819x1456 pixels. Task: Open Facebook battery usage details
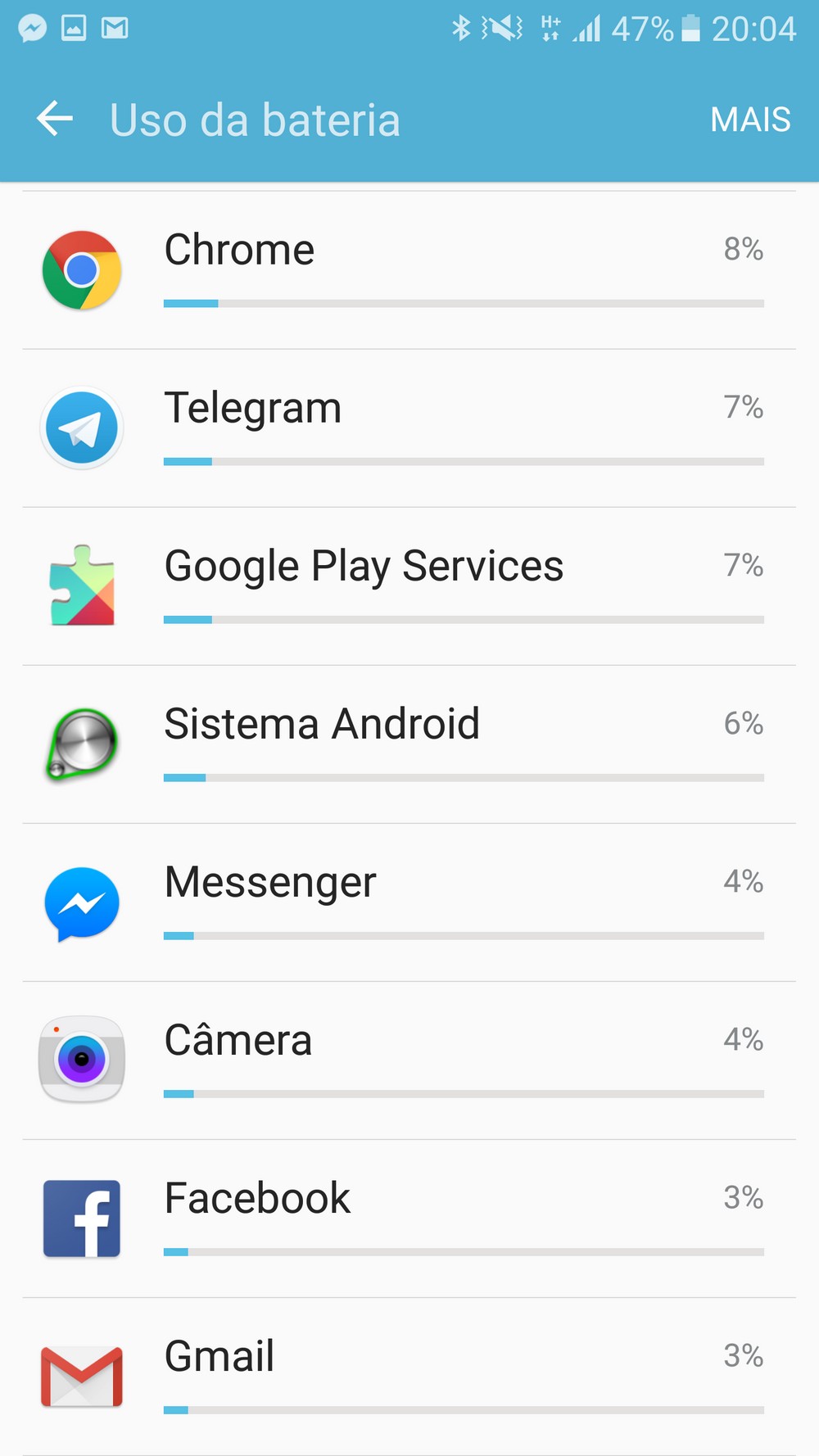coord(409,1219)
